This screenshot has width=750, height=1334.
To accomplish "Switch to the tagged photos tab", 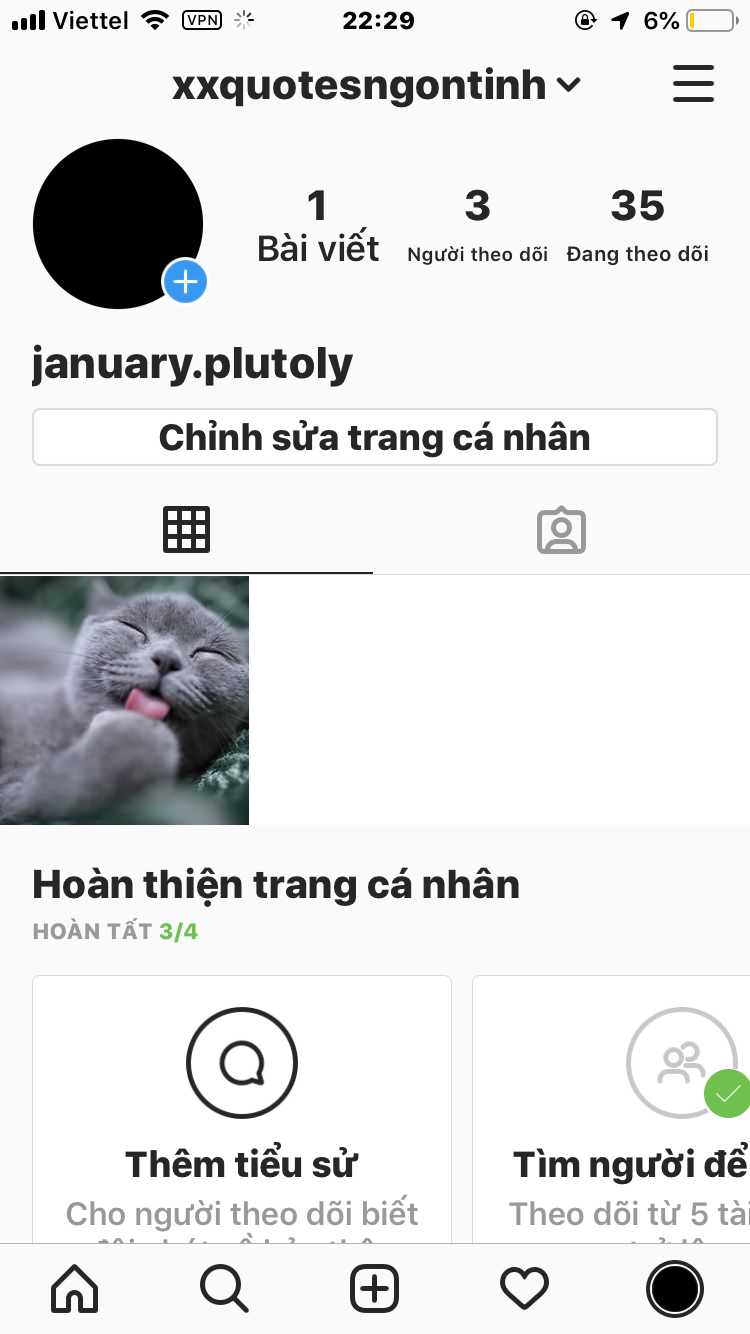I will point(561,530).
